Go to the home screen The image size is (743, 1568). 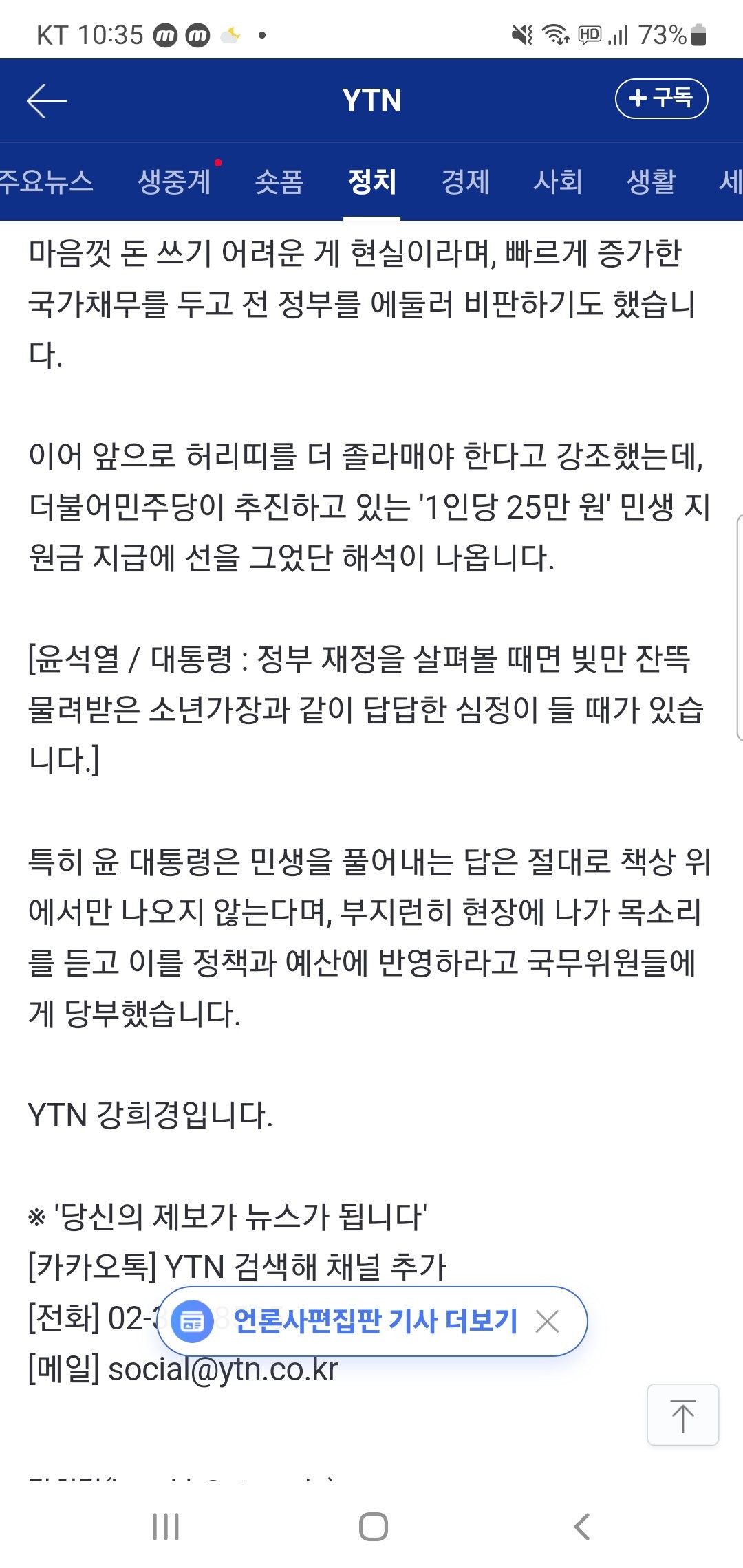(x=373, y=1527)
